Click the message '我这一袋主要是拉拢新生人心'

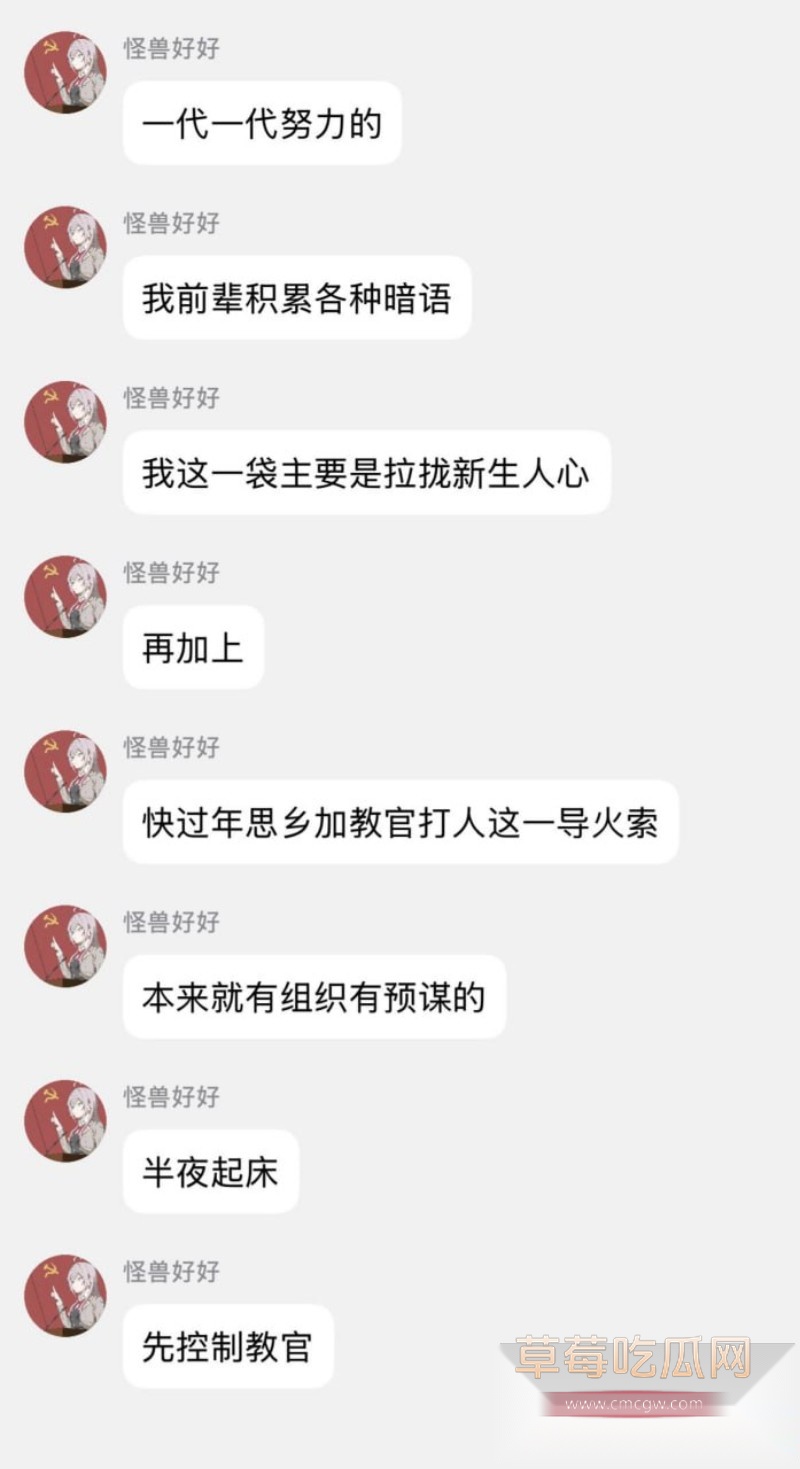tap(368, 471)
